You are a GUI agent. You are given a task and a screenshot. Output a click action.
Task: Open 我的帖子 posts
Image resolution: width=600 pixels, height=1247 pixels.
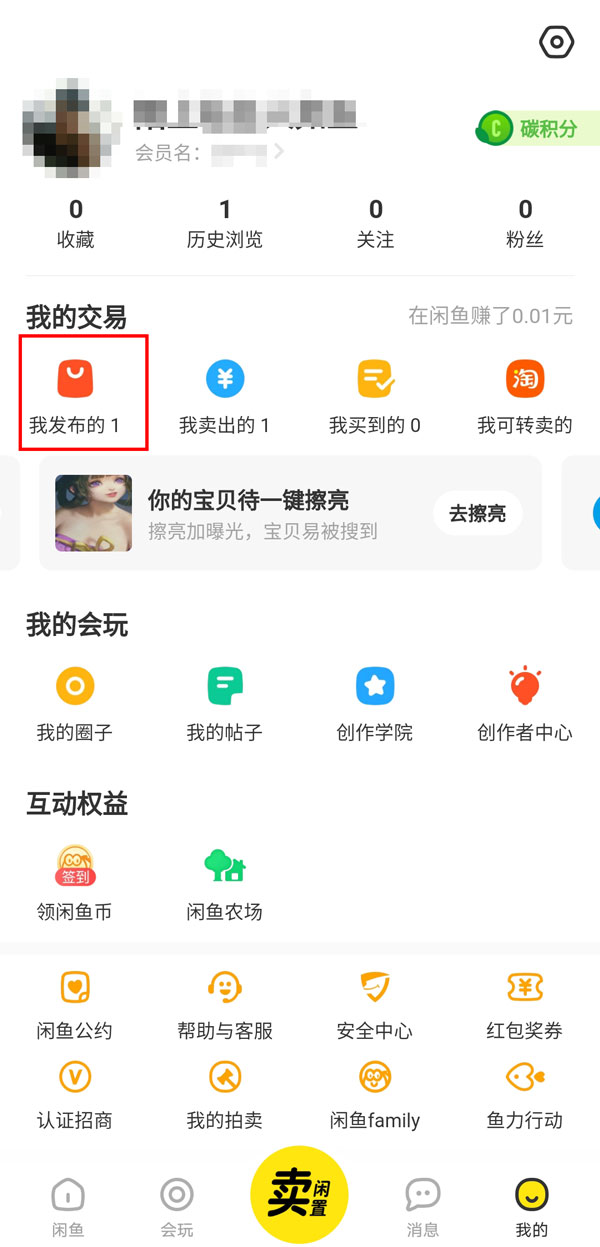click(225, 703)
